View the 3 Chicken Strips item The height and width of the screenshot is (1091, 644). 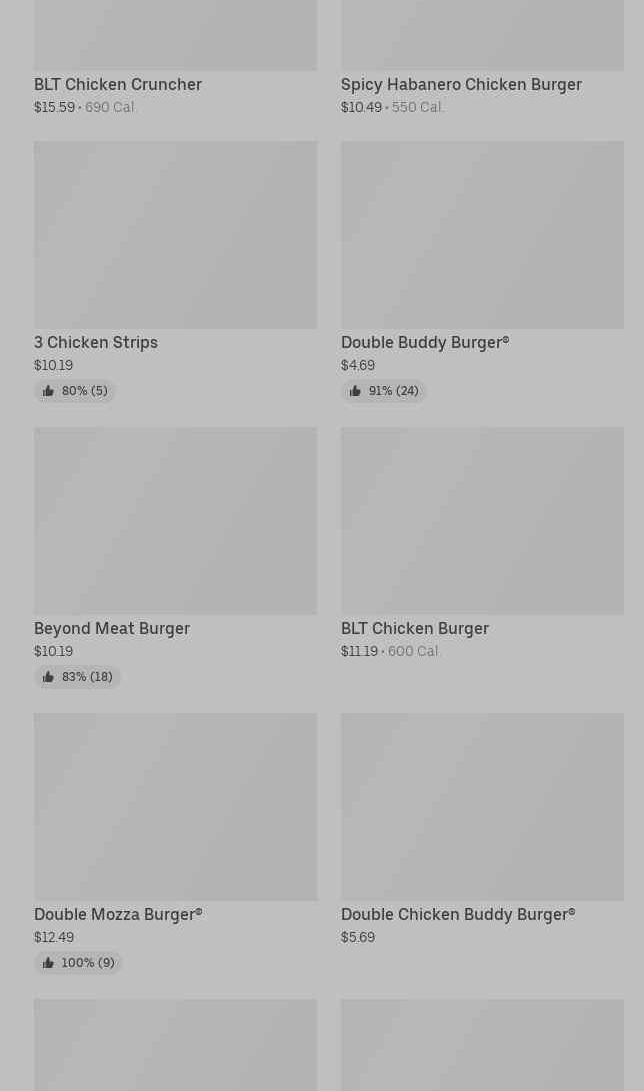click(x=175, y=236)
